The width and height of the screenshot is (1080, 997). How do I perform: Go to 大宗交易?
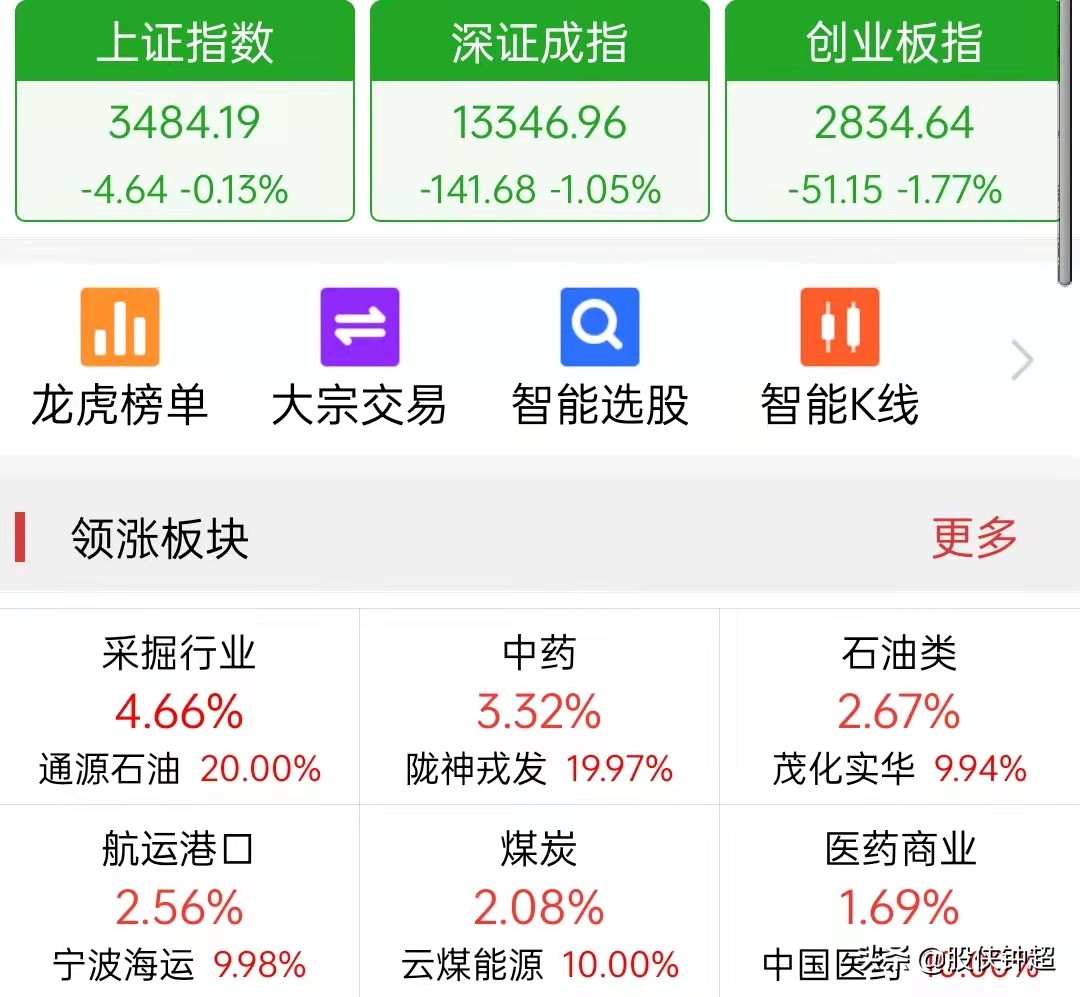tap(359, 356)
